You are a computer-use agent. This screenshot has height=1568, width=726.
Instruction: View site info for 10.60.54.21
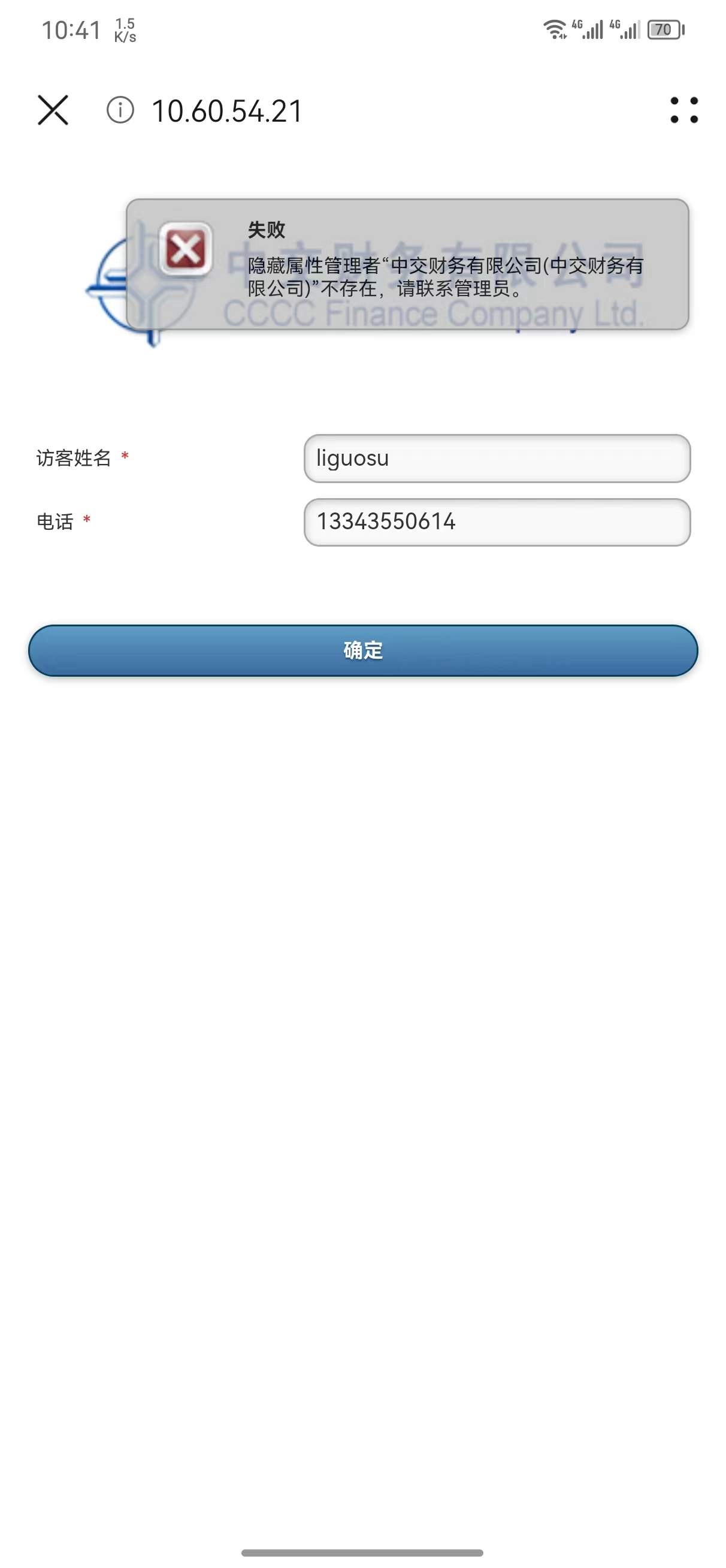click(120, 110)
